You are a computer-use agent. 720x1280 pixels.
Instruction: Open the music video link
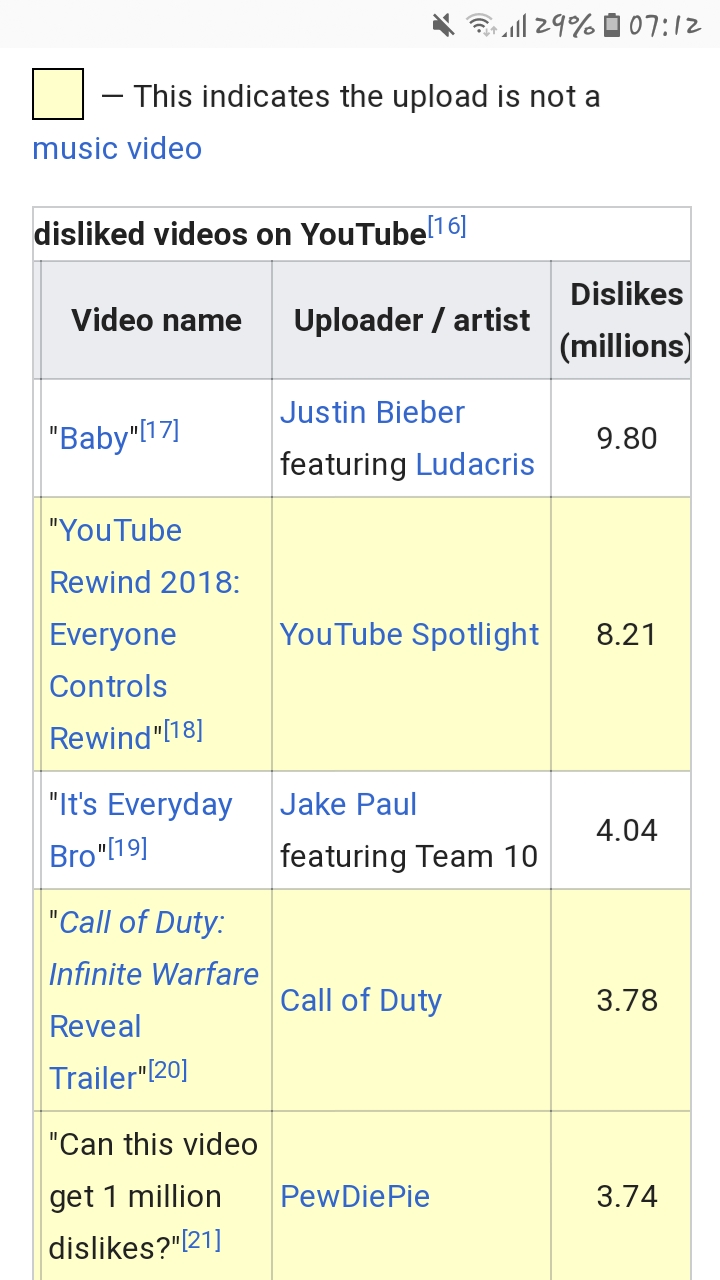(x=117, y=149)
